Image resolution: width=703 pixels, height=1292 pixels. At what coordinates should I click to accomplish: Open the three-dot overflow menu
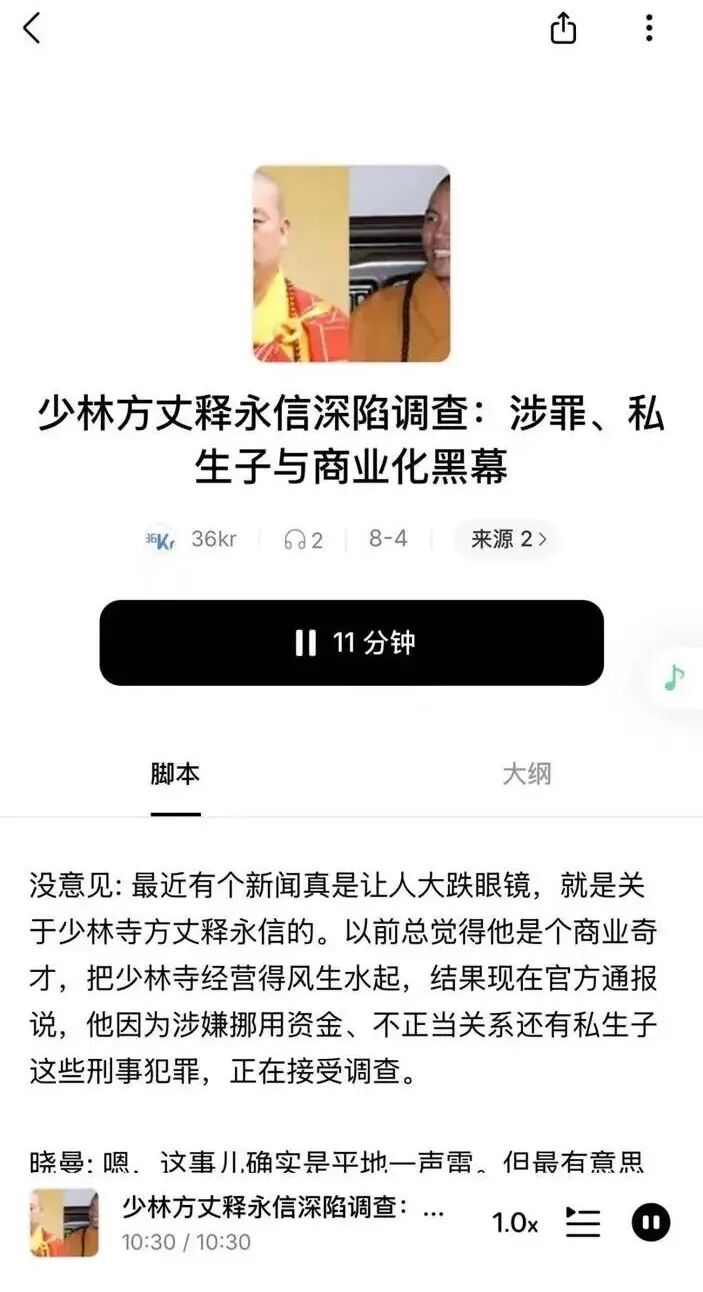tap(649, 28)
